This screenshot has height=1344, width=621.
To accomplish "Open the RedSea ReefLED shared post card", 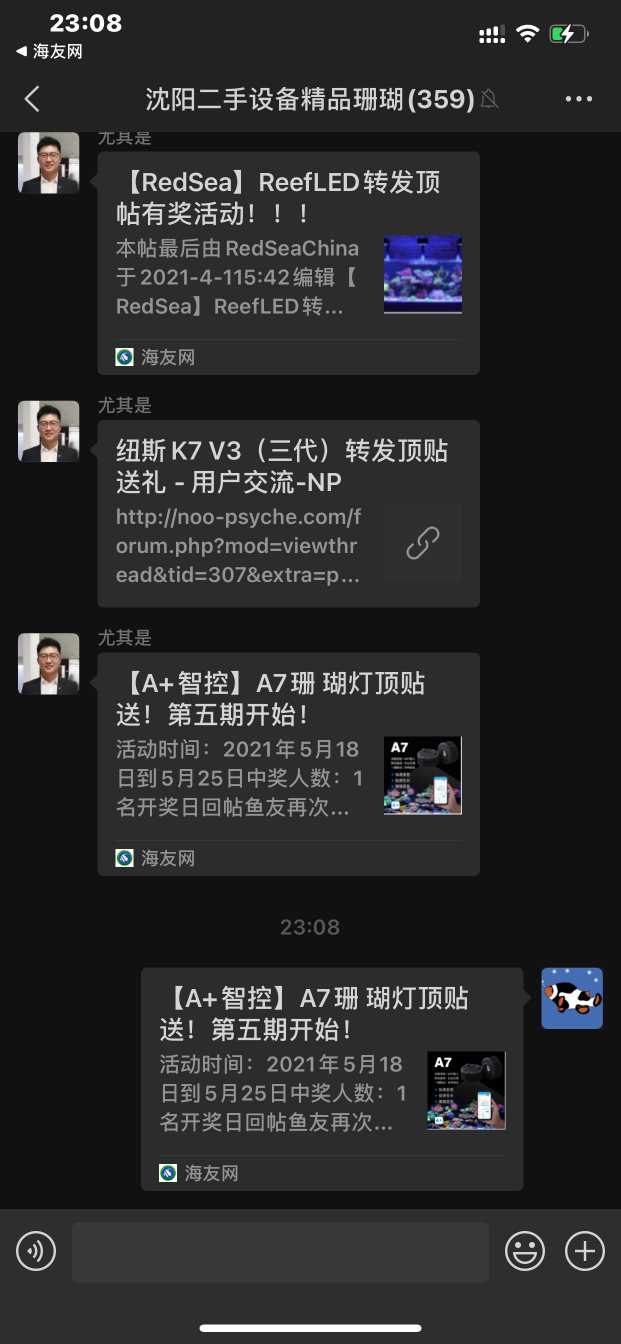I will (x=288, y=262).
